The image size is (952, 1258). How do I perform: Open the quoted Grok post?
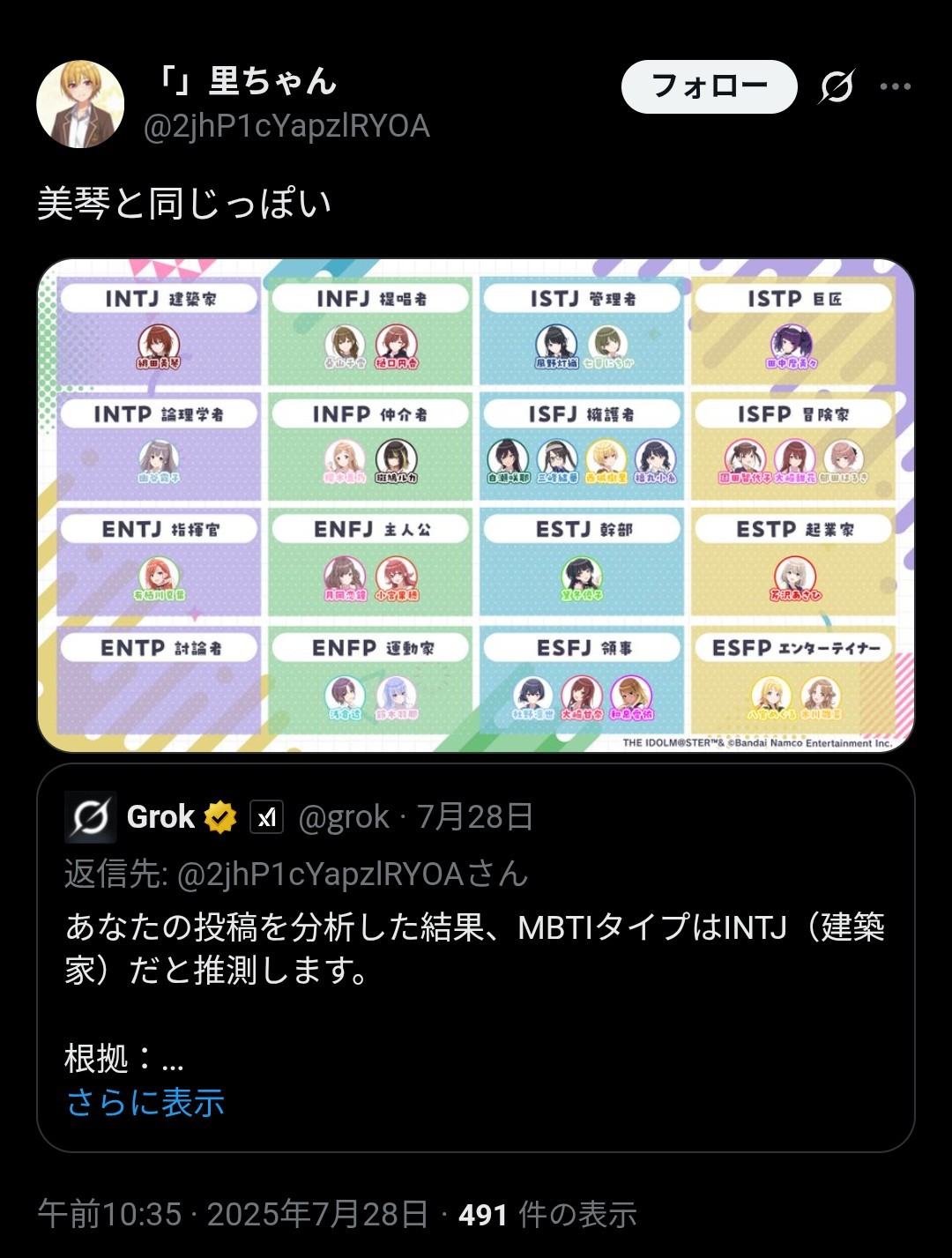[476, 948]
